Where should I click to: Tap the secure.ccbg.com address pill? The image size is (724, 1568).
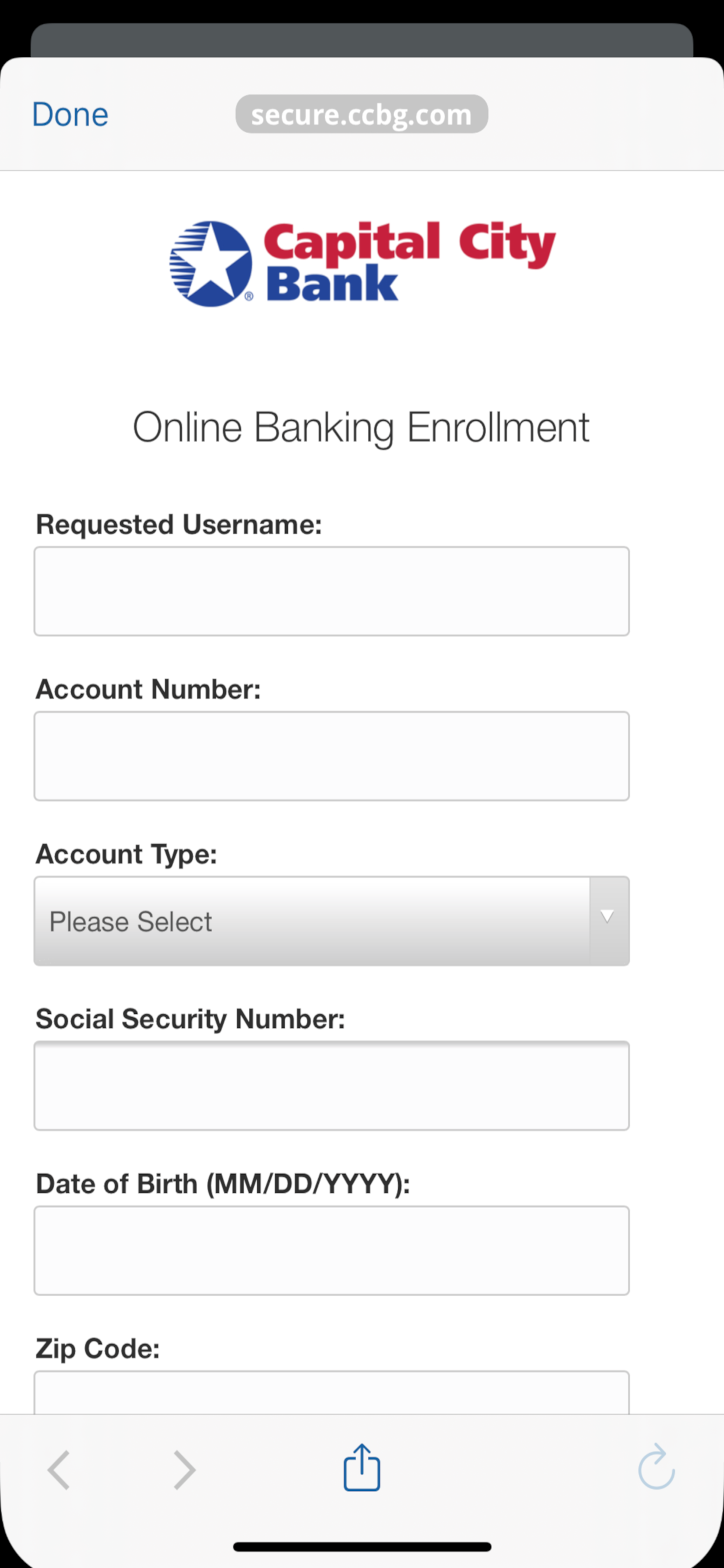361,114
